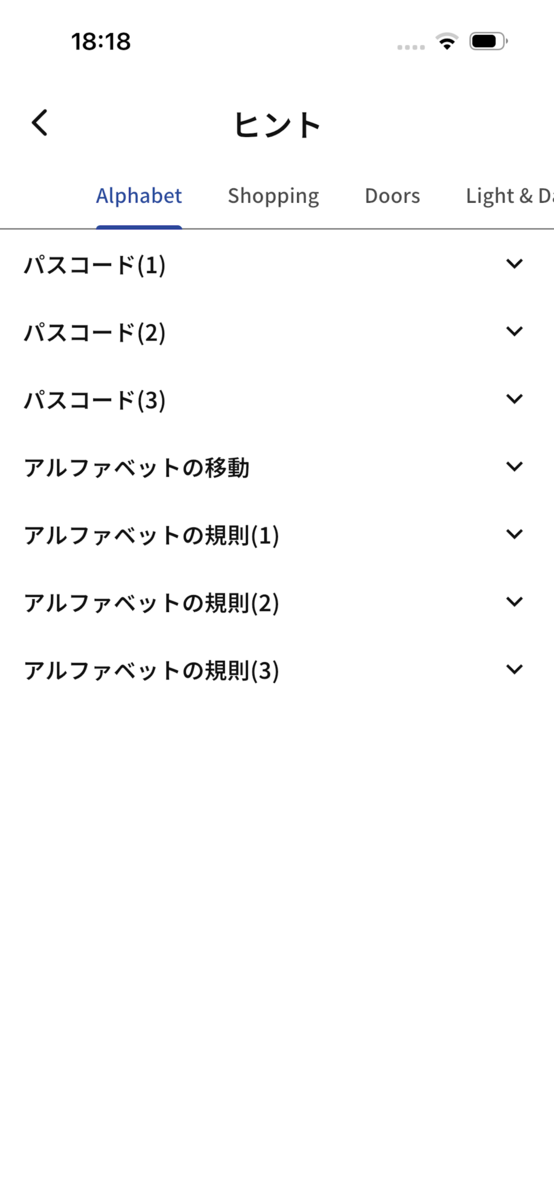The width and height of the screenshot is (554, 1200).
Task: Switch to the Shopping tab
Action: click(x=273, y=196)
